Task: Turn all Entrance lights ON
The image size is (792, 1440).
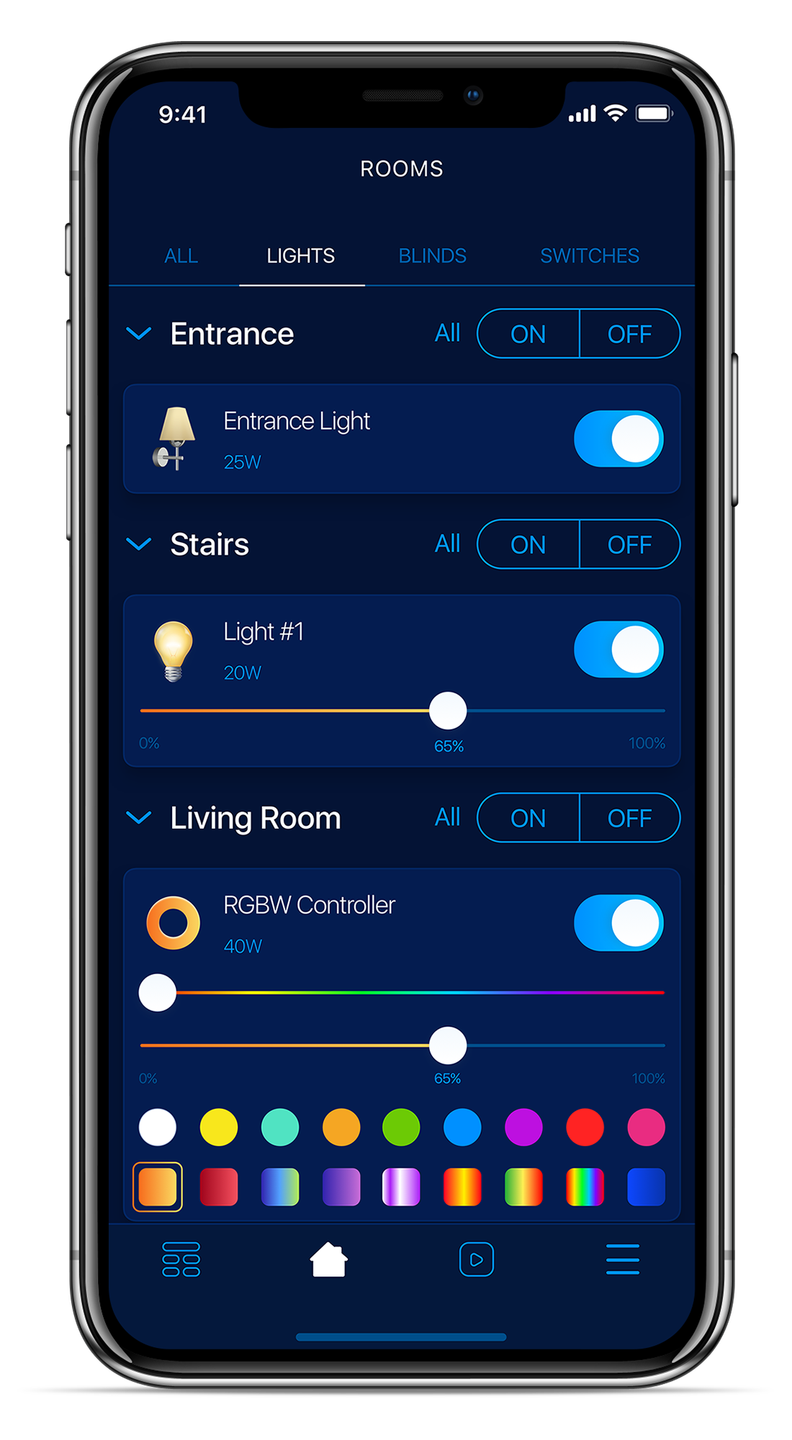Action: (528, 334)
